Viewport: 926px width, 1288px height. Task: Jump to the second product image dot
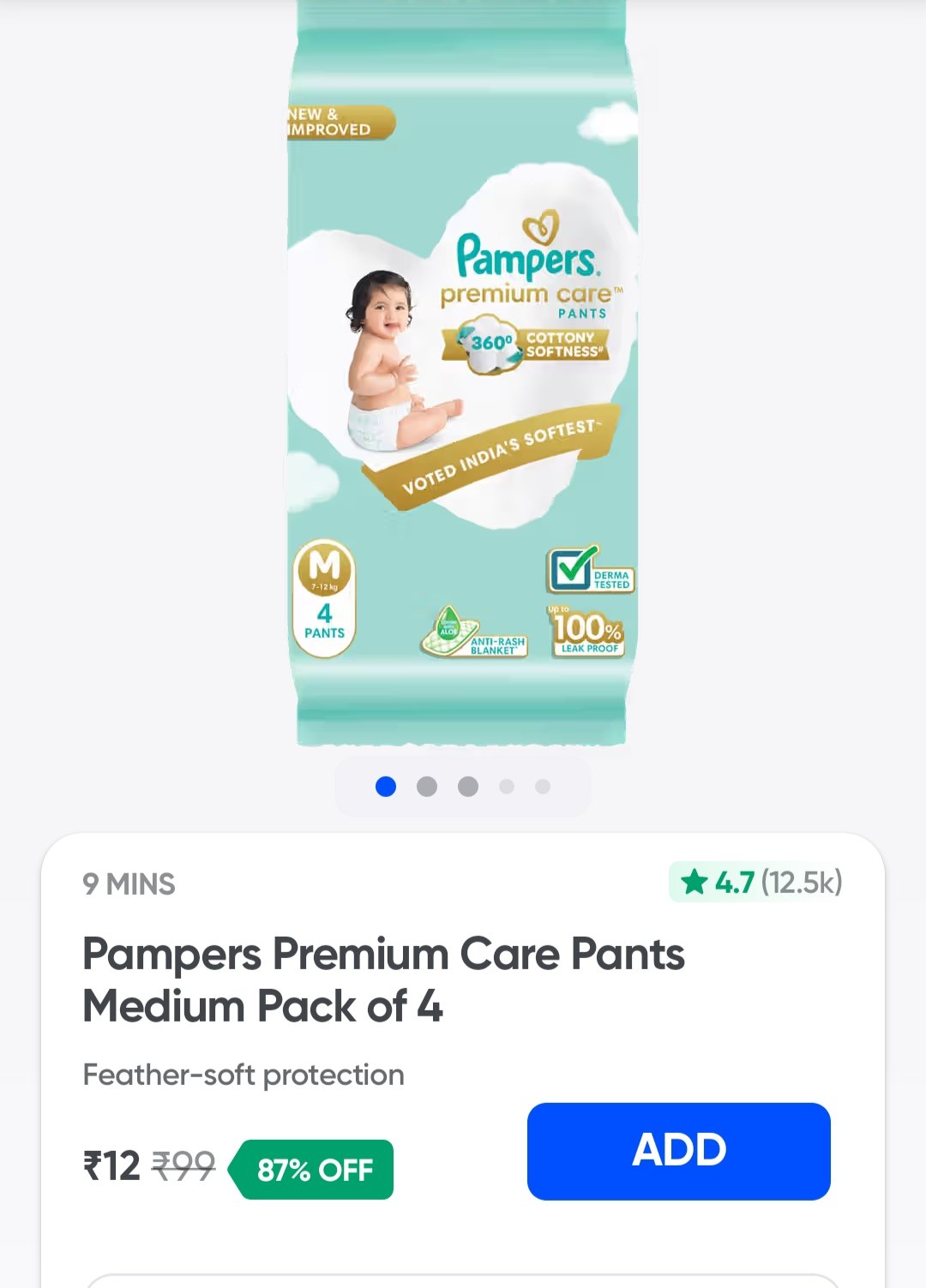427,787
